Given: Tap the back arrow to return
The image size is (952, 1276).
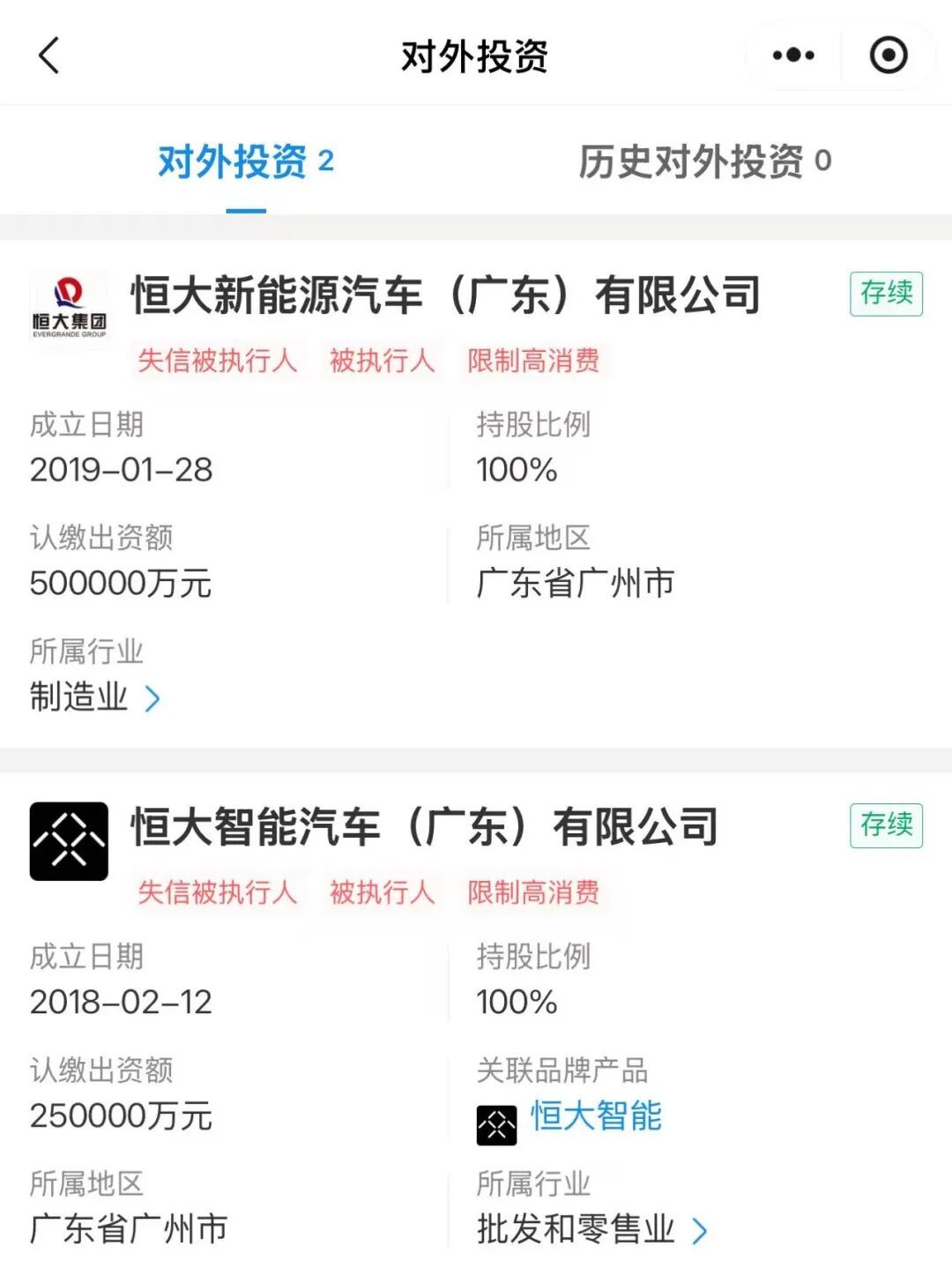Looking at the screenshot, I should coord(48,55).
